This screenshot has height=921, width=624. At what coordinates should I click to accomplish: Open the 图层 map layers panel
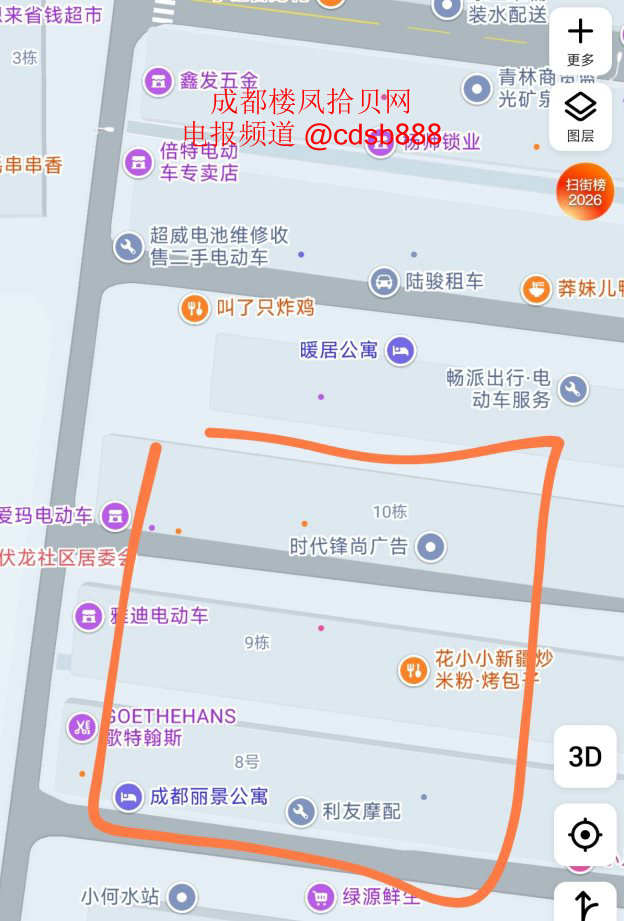[580, 114]
